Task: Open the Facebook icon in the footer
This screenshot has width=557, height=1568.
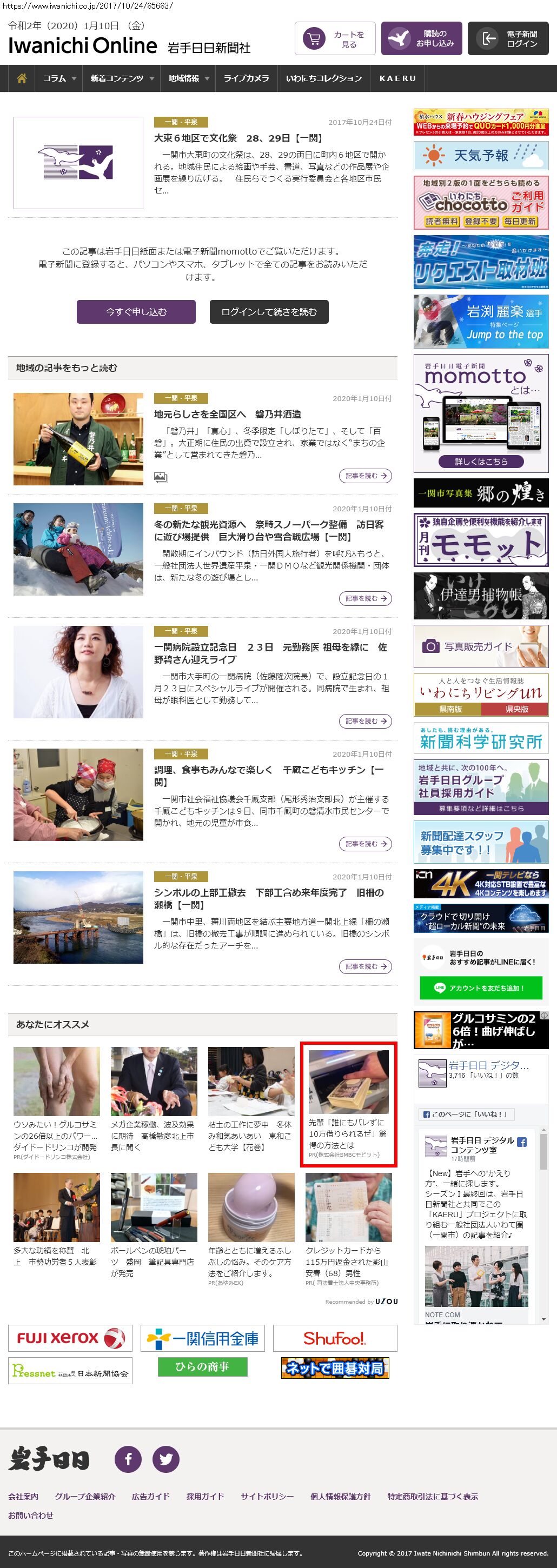Action: pos(129,1458)
